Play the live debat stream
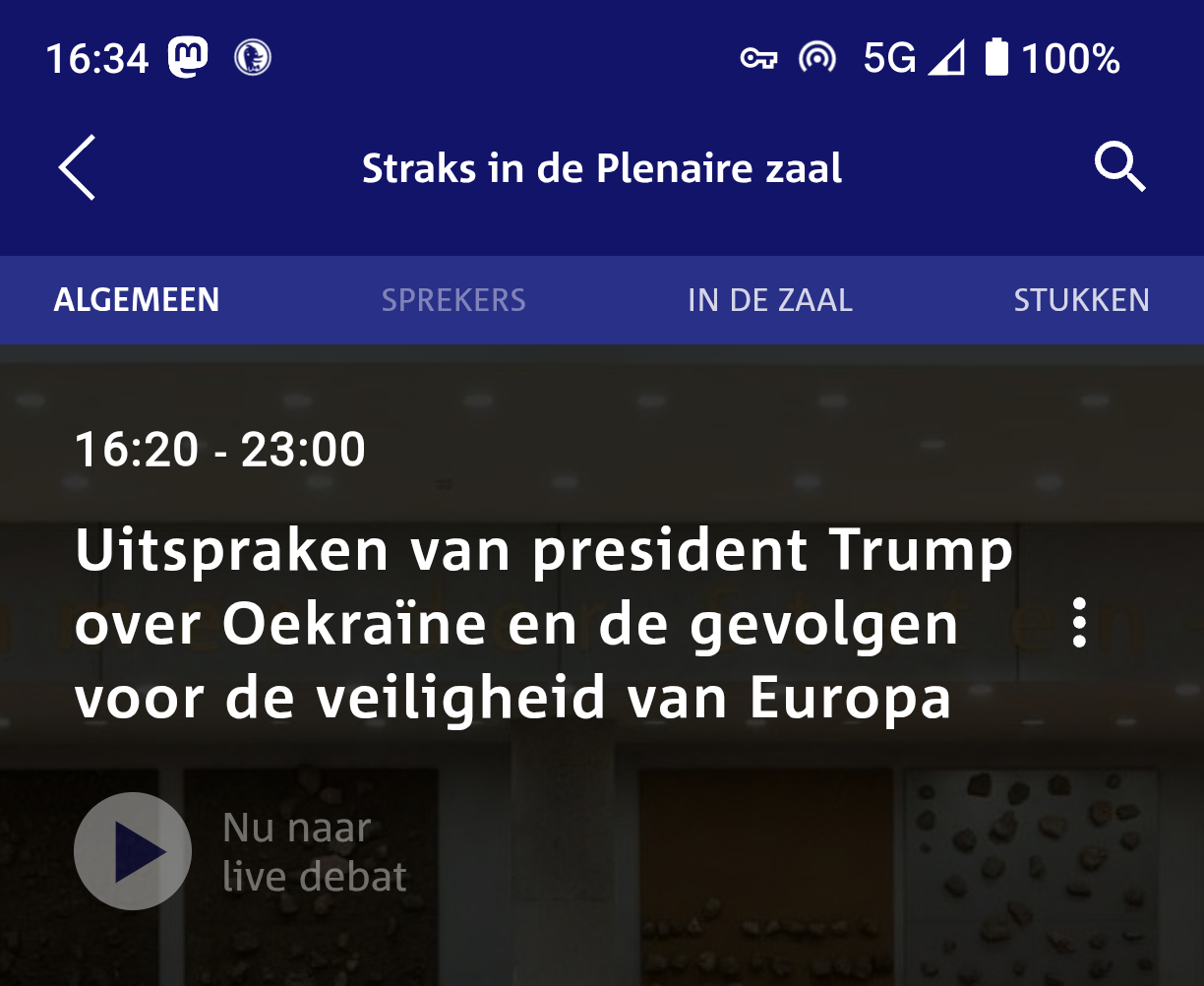 [x=133, y=851]
